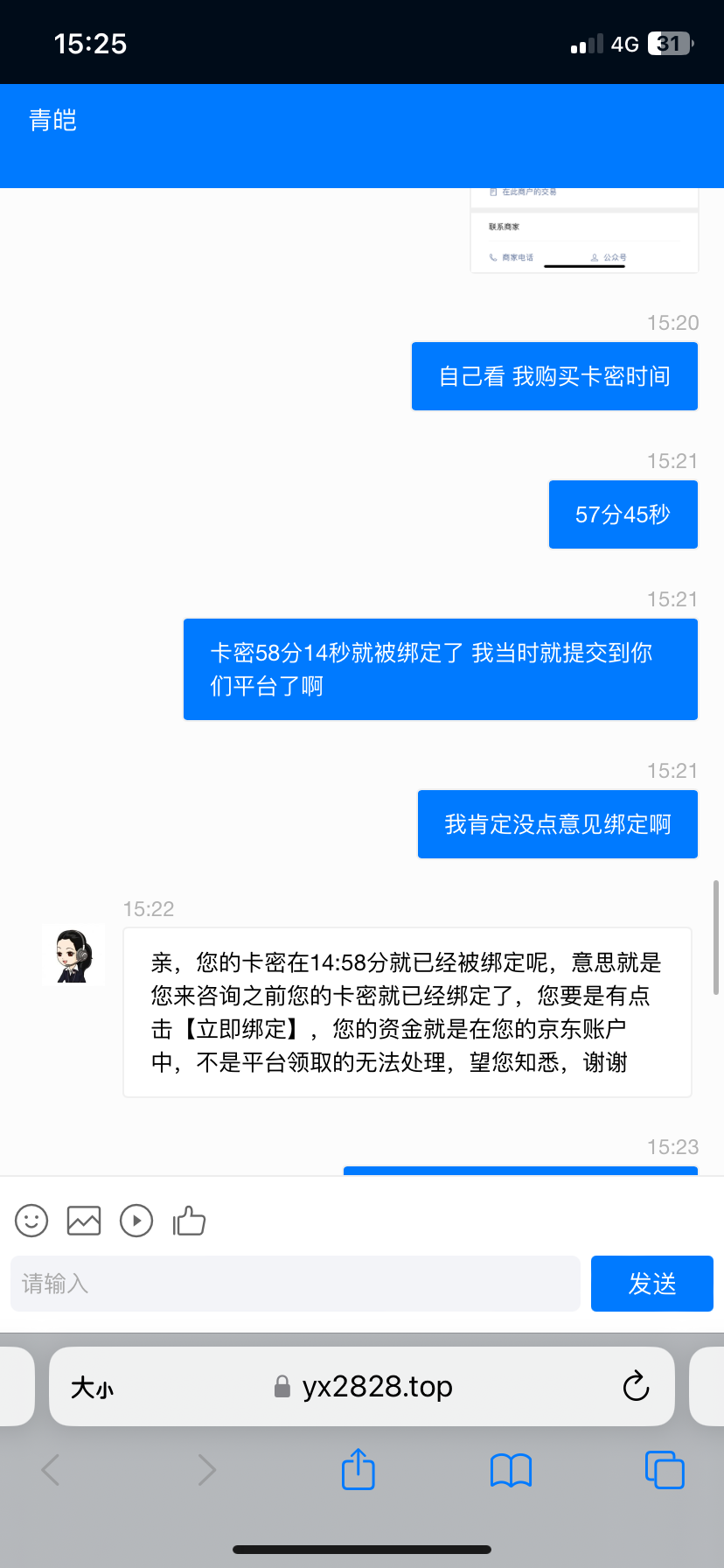Open the emoji picker in the chat toolbar
Screen dimensions: 724x1568
[31, 1220]
